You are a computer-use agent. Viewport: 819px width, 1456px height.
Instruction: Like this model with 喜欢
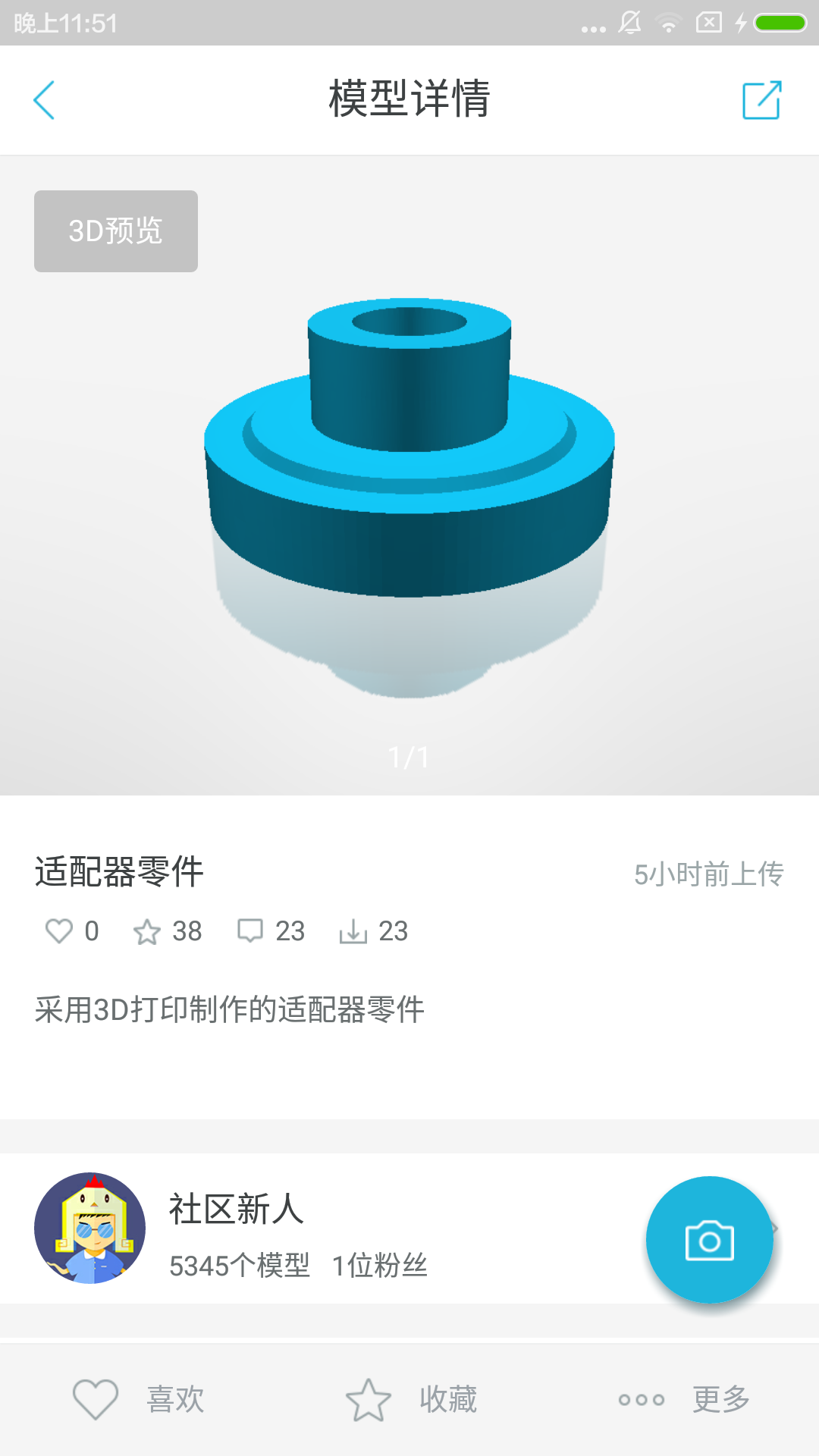138,1399
